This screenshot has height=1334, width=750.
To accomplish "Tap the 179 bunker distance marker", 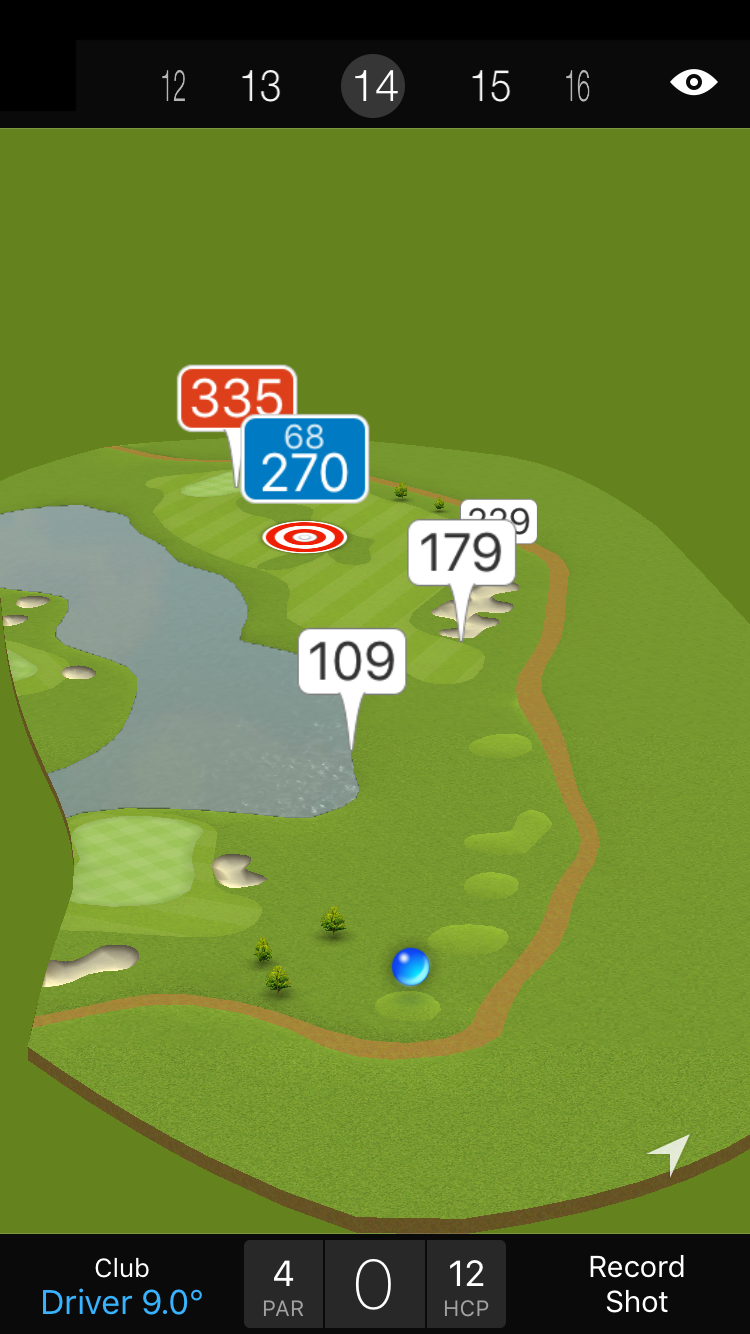I will point(461,553).
